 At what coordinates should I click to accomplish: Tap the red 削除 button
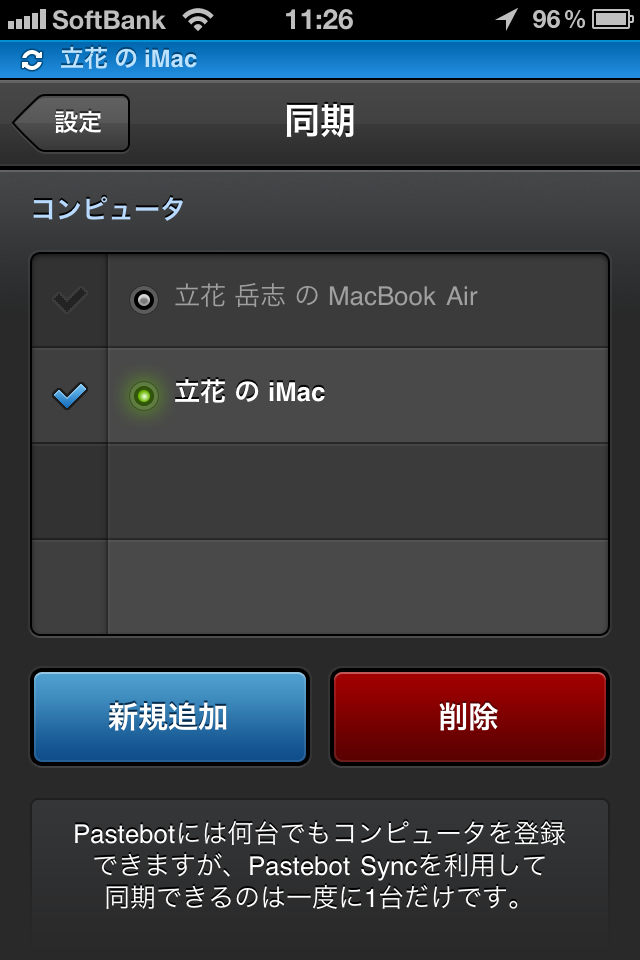(469, 717)
